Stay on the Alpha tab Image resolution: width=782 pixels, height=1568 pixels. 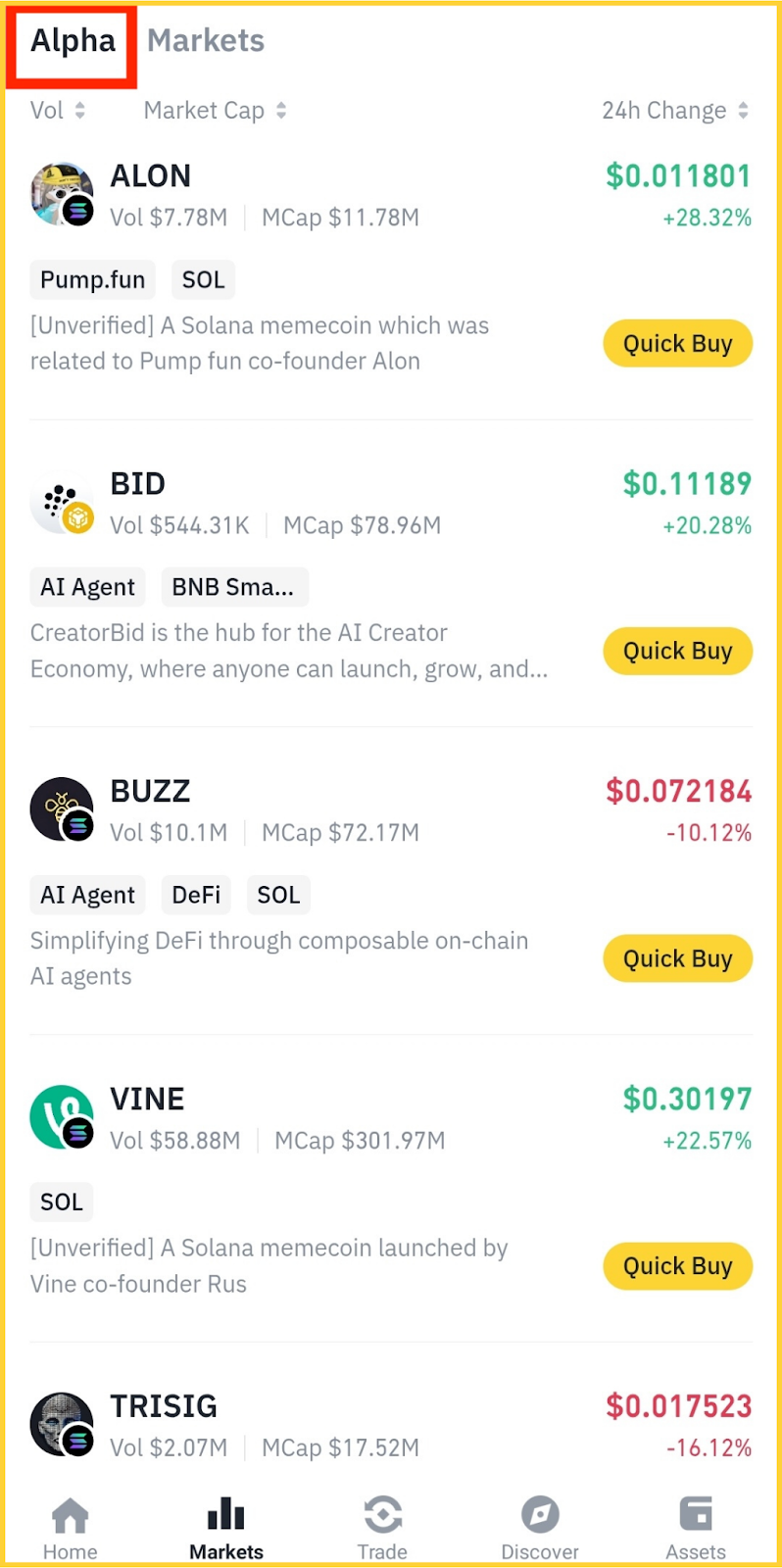(71, 40)
